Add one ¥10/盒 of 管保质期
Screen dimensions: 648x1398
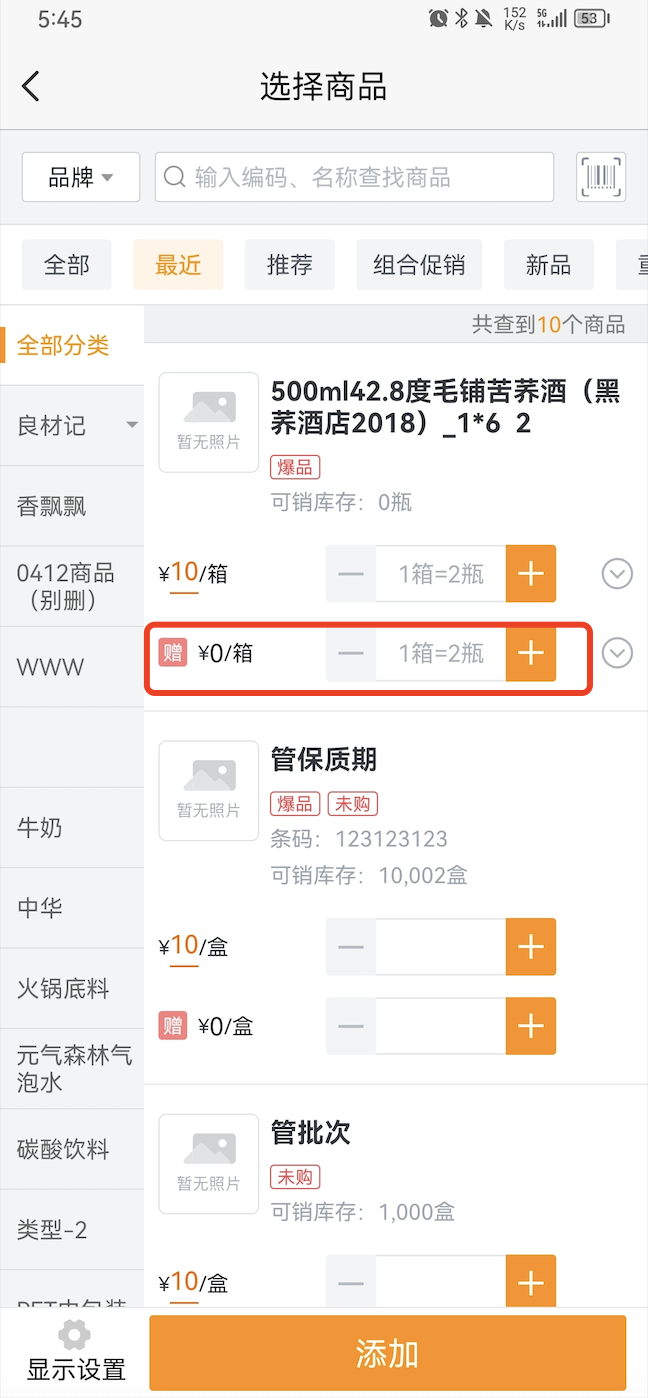coord(531,946)
